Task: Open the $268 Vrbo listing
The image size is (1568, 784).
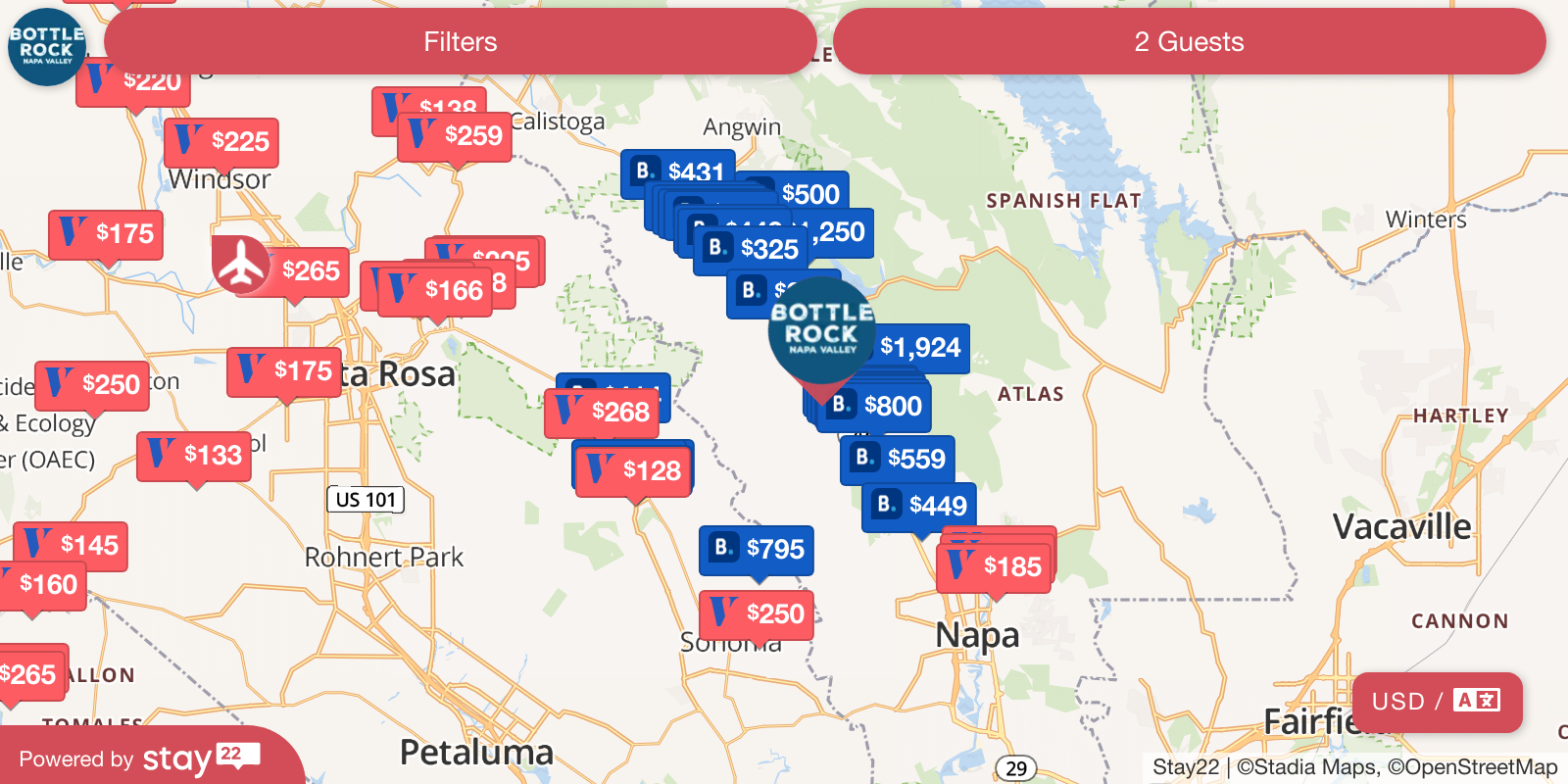Action: 602,412
